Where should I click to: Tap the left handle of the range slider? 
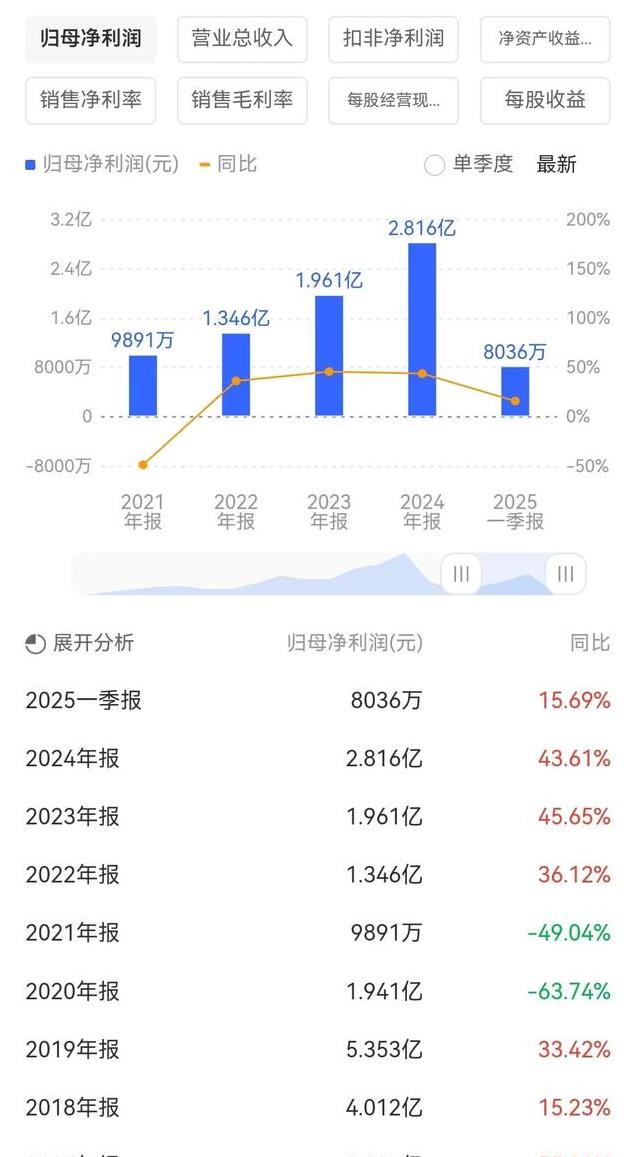pyautogui.click(x=461, y=573)
